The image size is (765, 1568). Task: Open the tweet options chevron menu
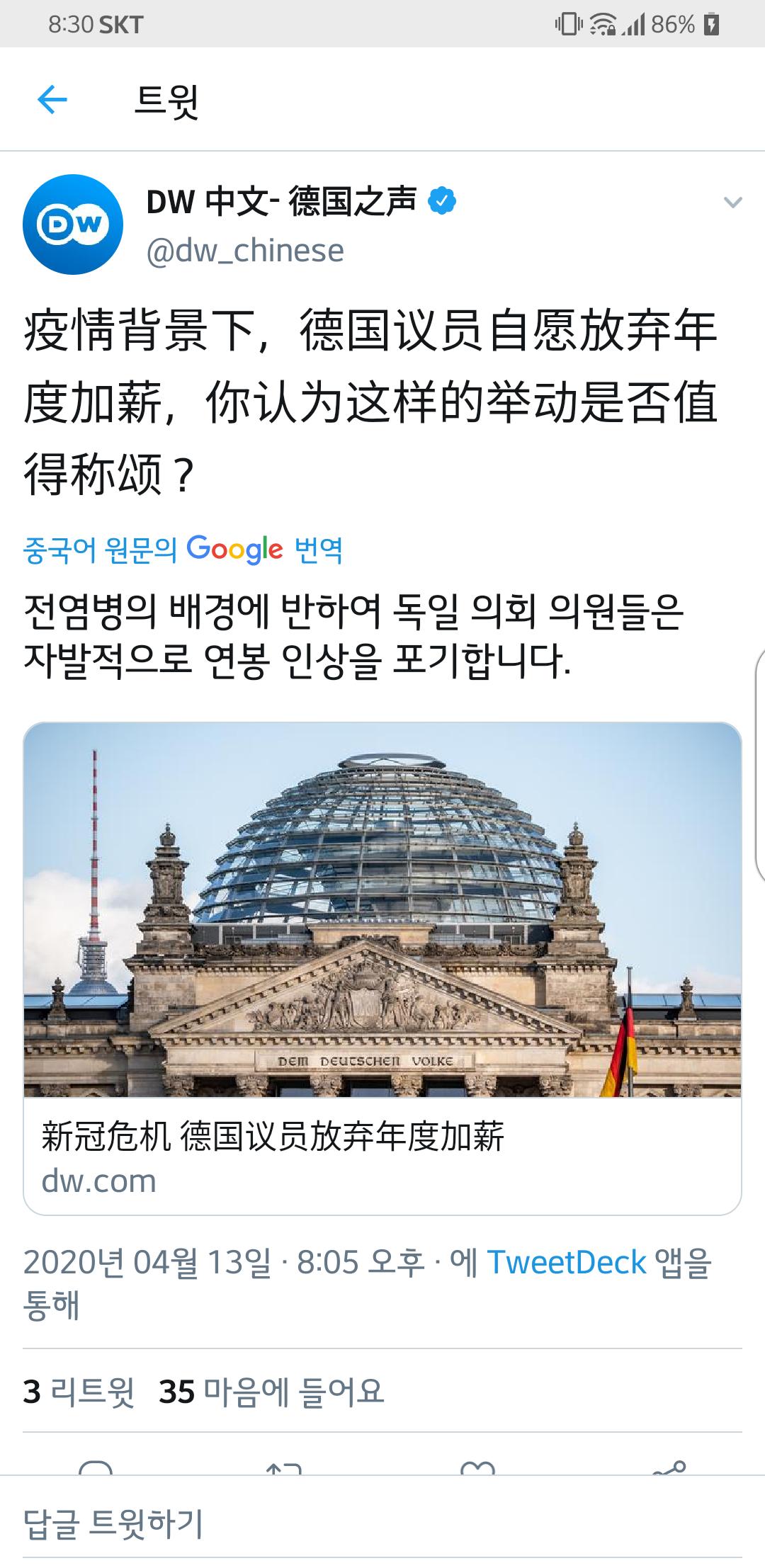[x=732, y=203]
